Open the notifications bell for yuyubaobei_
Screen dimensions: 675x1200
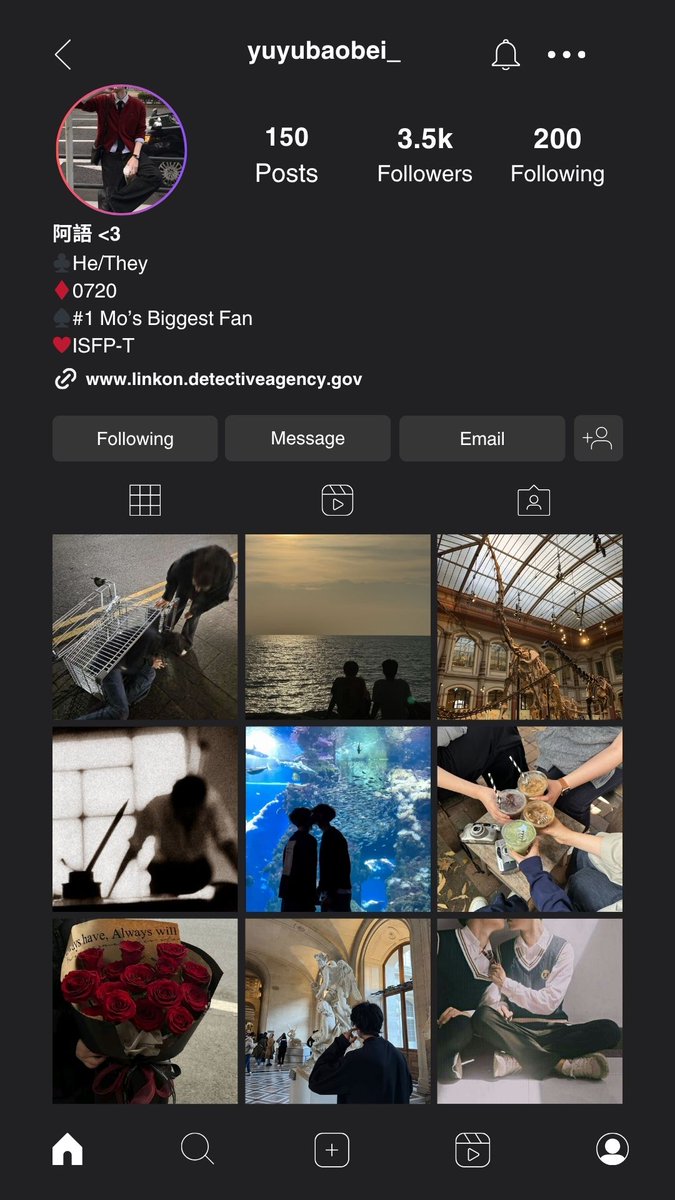tap(506, 54)
